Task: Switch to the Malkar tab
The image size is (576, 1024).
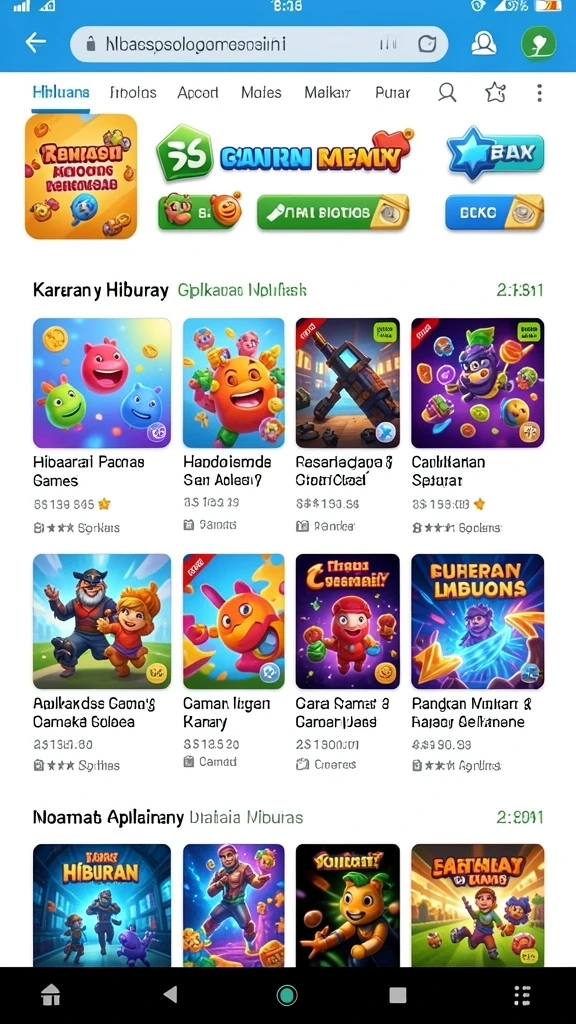Action: point(327,93)
